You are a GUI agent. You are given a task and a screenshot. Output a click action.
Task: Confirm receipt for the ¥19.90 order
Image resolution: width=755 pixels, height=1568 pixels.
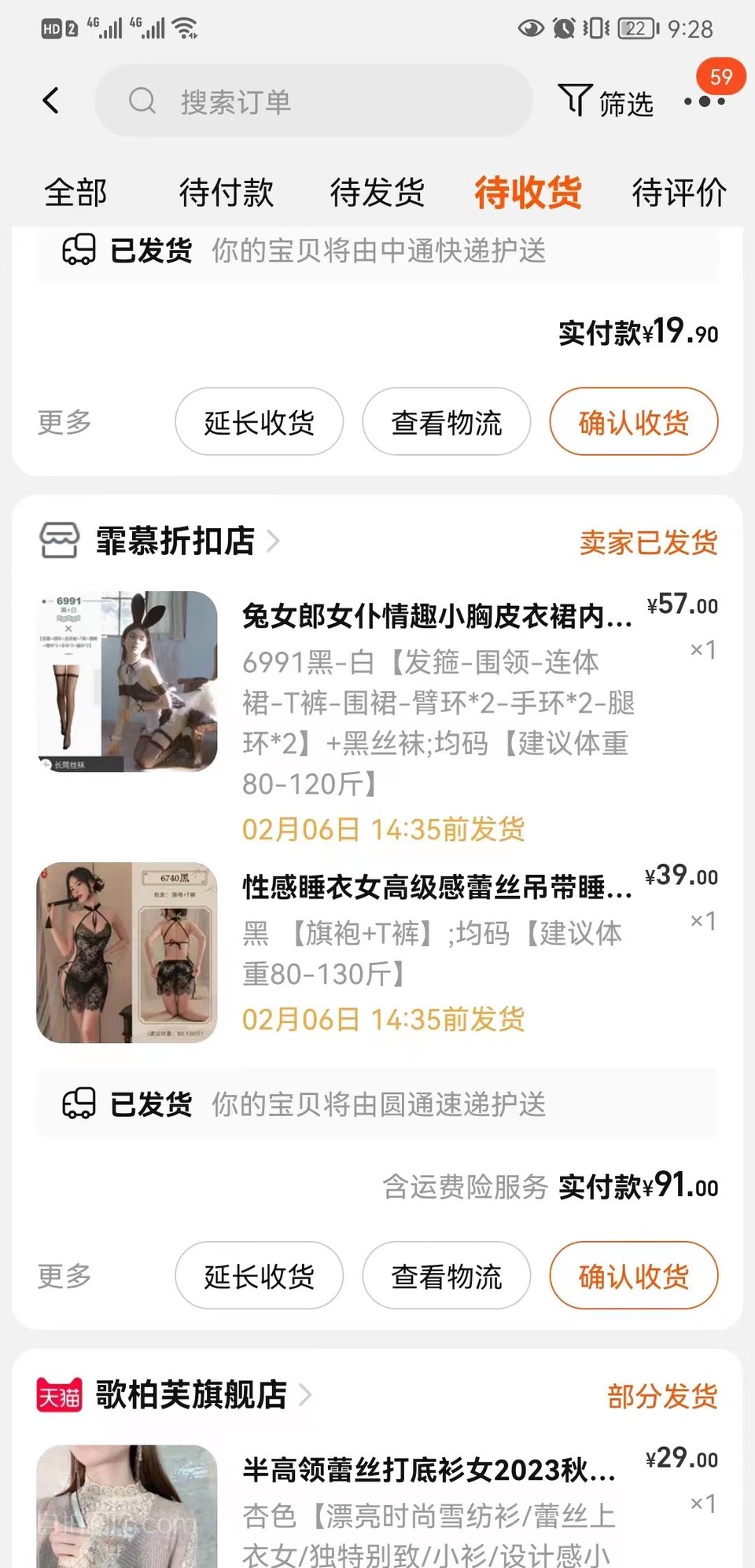click(x=633, y=422)
